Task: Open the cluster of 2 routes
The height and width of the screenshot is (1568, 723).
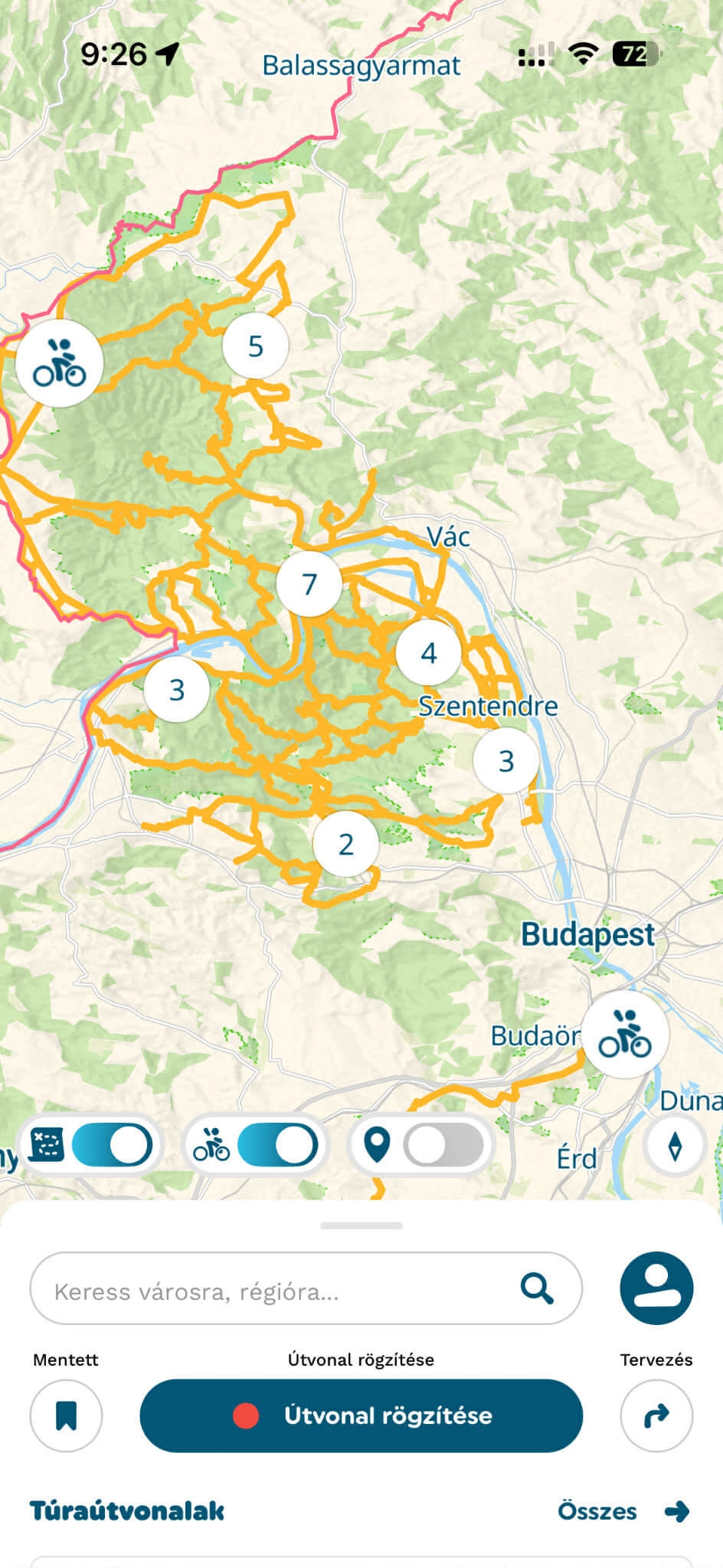Action: (x=345, y=844)
